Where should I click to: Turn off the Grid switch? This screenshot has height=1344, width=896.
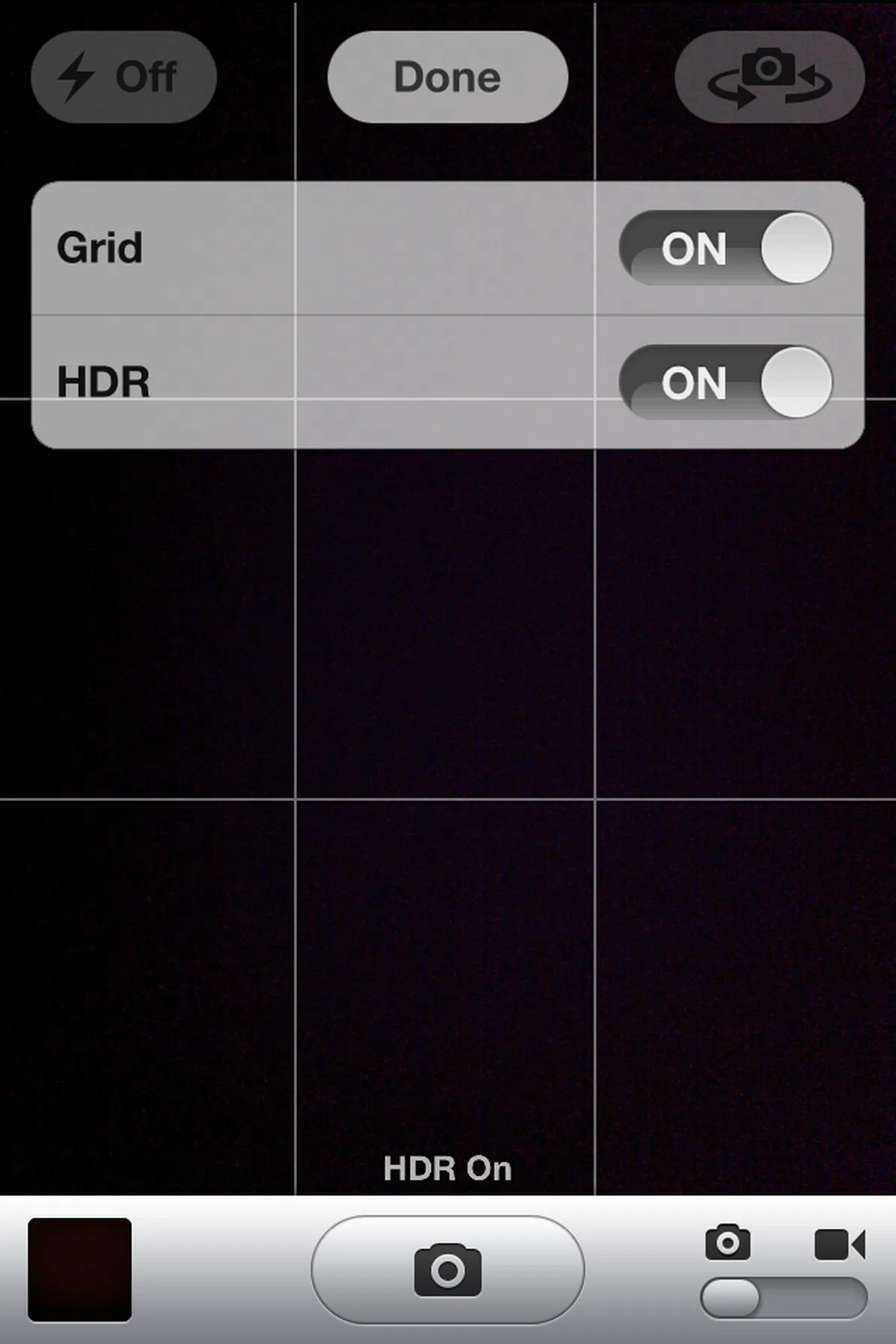coord(726,248)
